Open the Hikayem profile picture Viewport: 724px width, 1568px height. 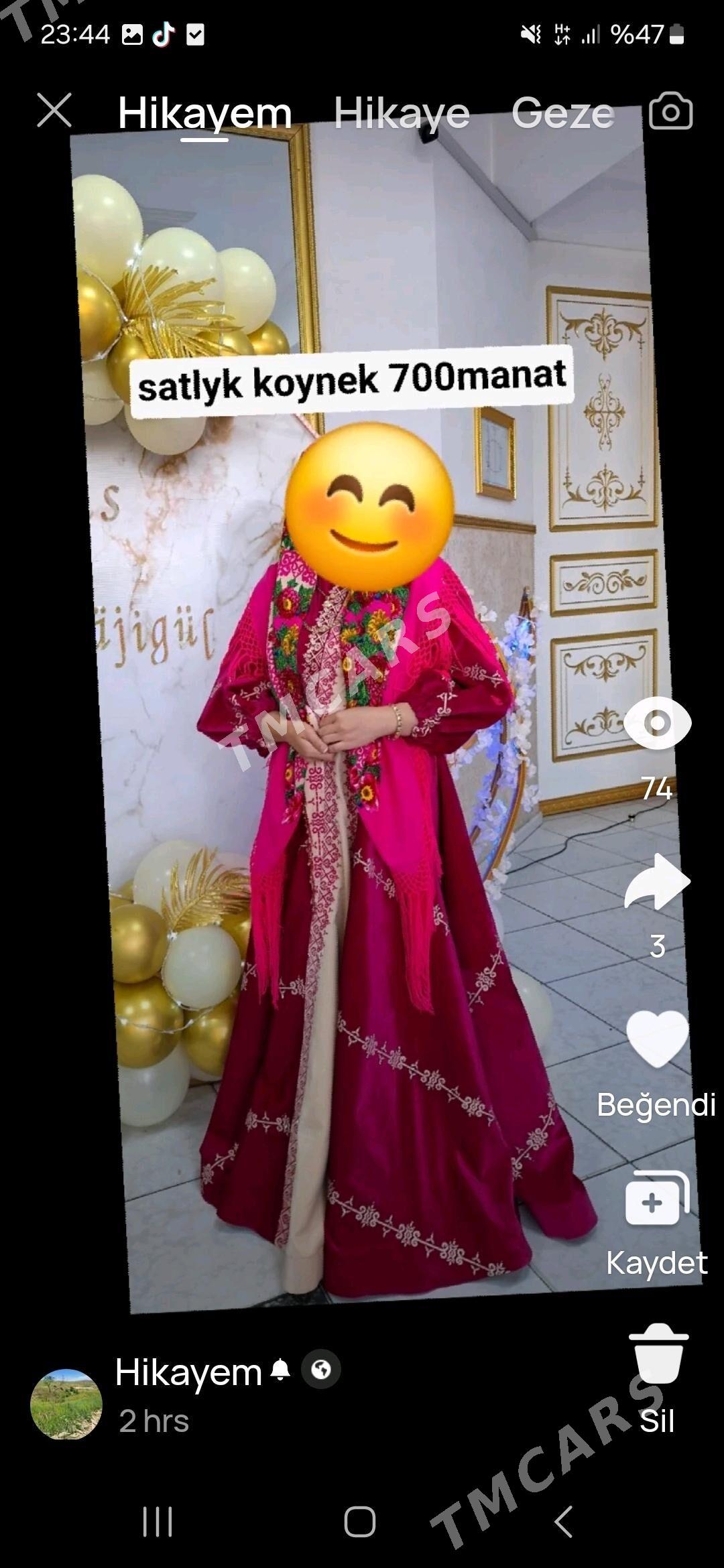tap(66, 1404)
